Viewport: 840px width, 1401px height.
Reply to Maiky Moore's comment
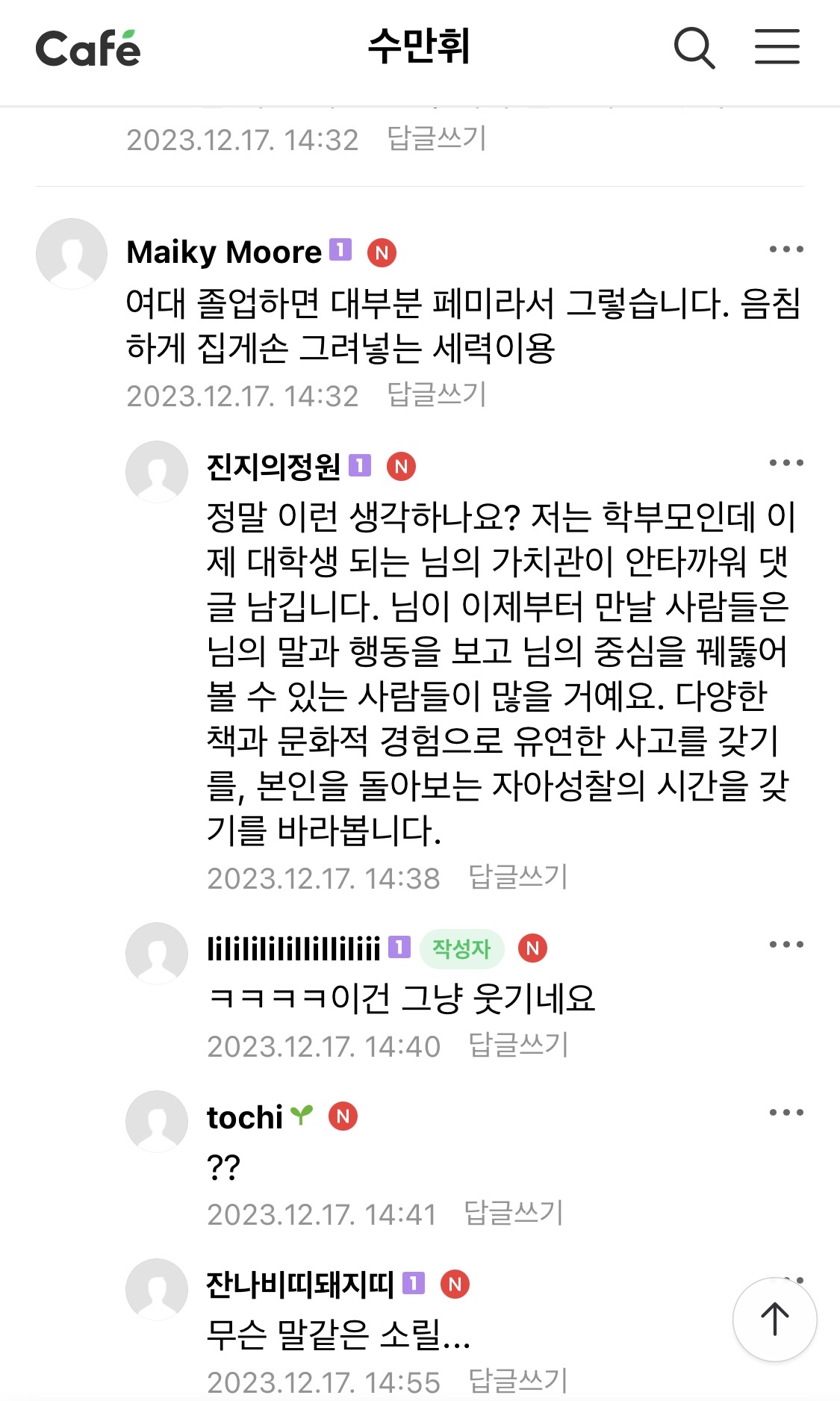[x=437, y=395]
